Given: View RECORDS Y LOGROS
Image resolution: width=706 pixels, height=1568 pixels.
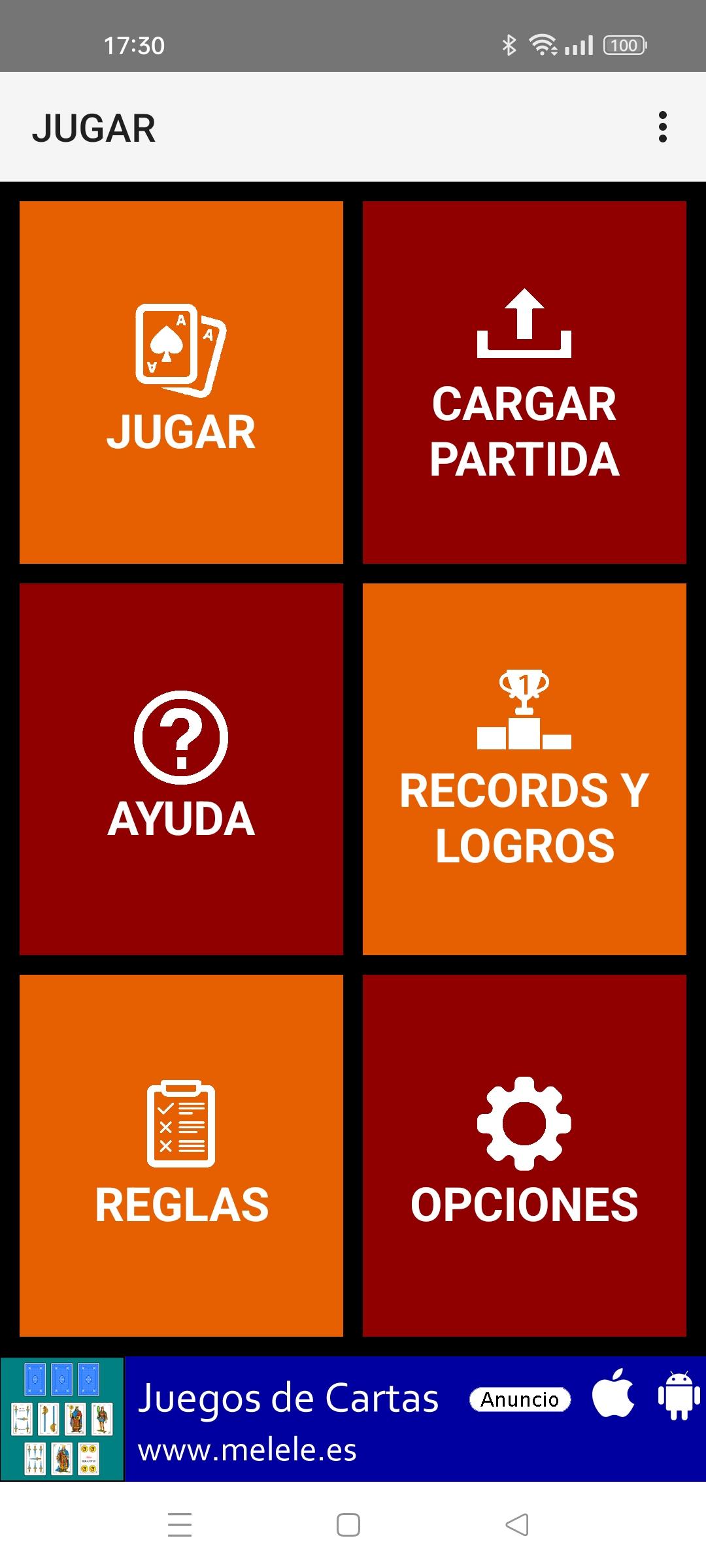Looking at the screenshot, I should coord(524,769).
